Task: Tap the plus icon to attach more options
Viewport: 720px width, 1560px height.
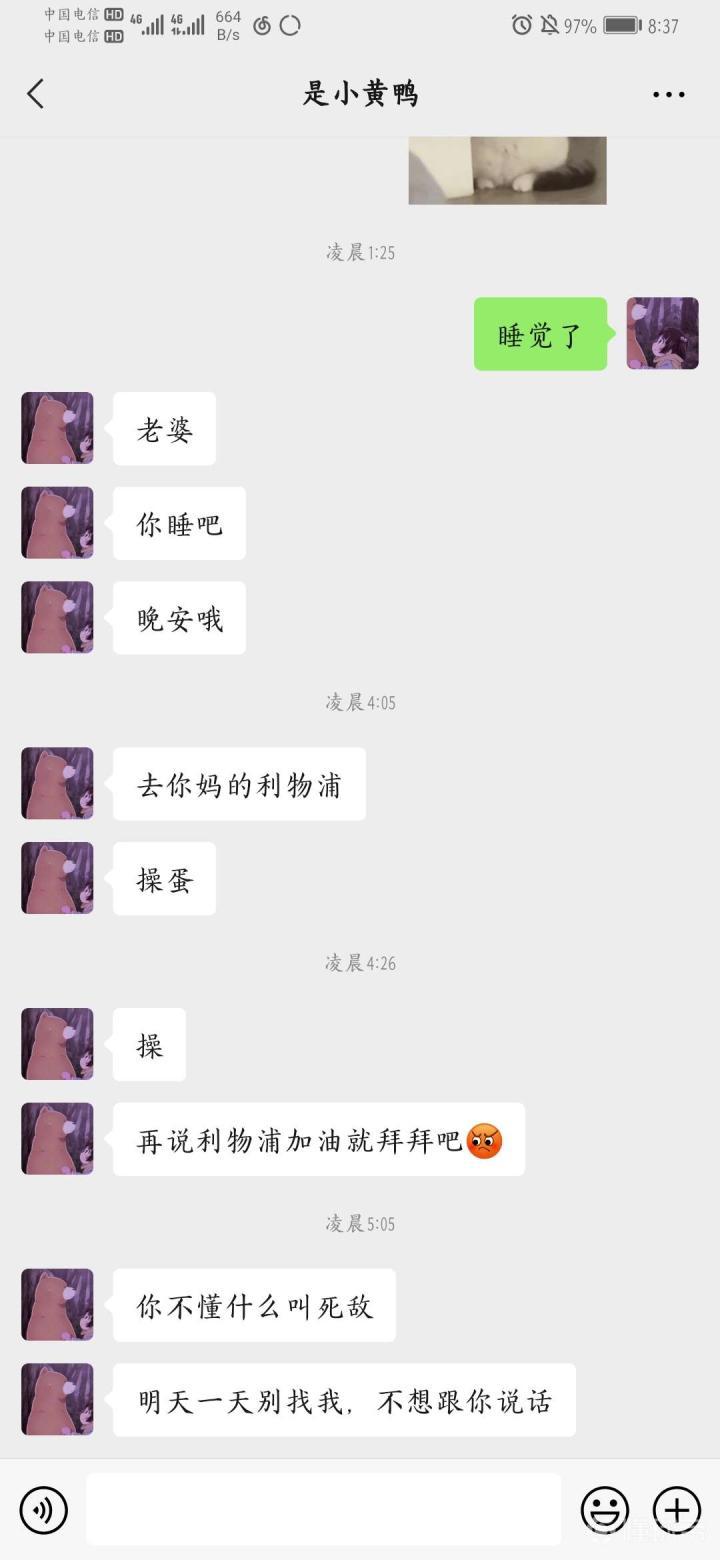Action: point(677,1510)
